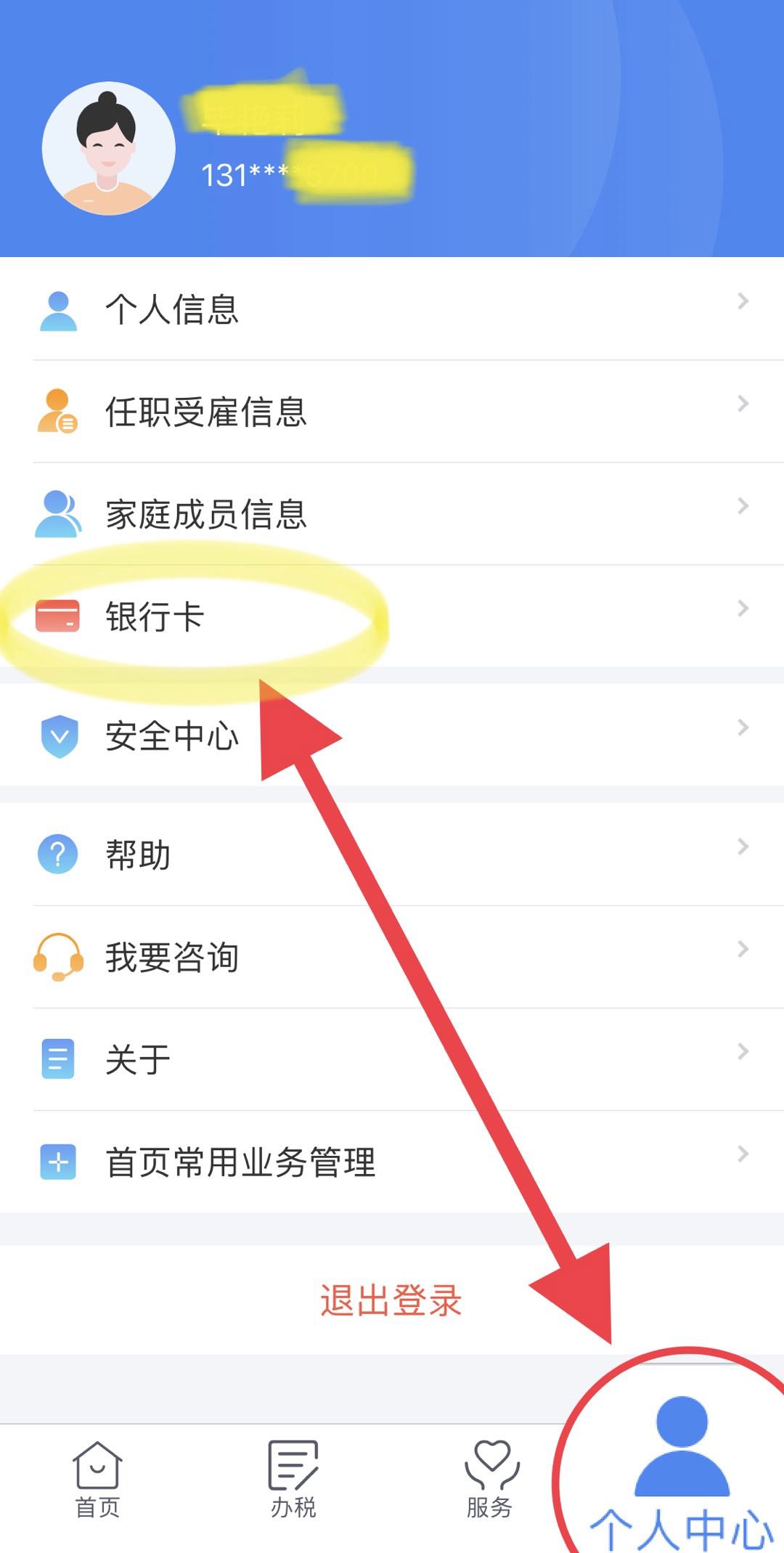Open the 银行卡 entry
This screenshot has height=1553, width=784.
point(392,616)
